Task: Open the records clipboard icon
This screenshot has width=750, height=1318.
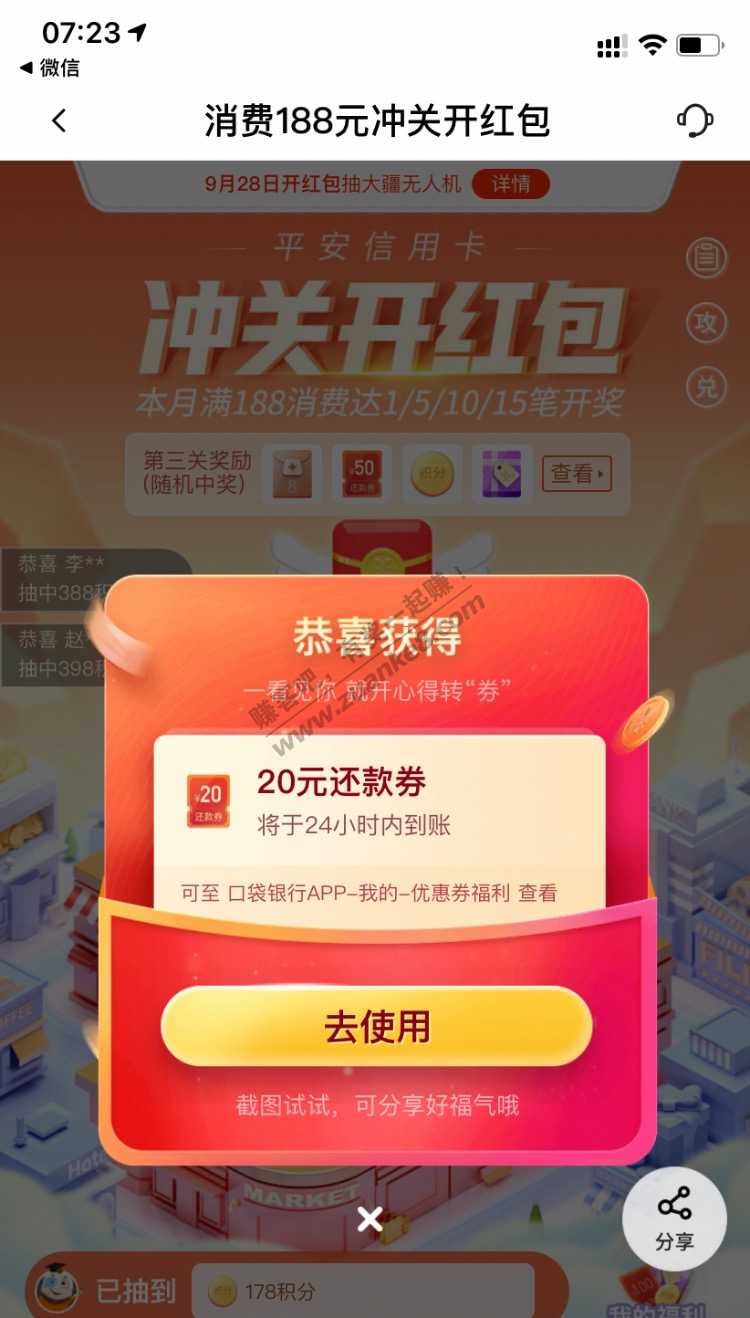Action: pos(706,258)
